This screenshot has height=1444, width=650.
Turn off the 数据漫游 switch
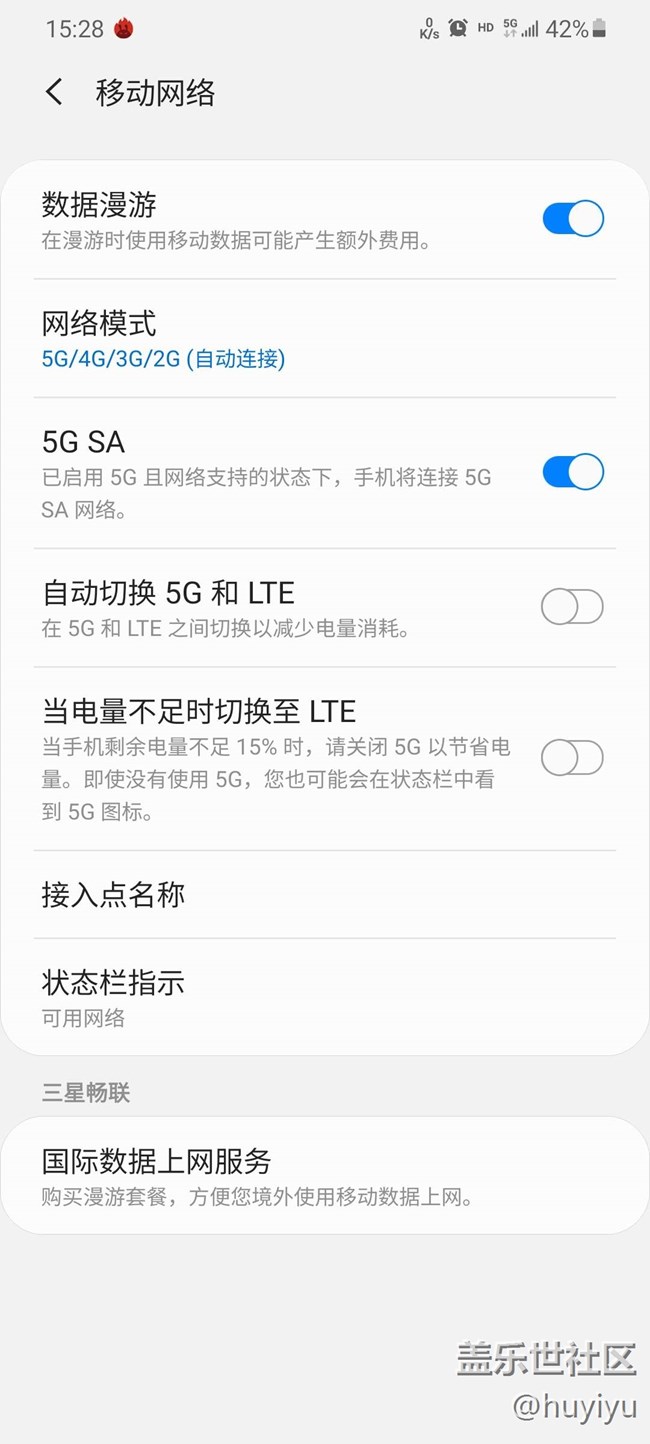coord(572,219)
